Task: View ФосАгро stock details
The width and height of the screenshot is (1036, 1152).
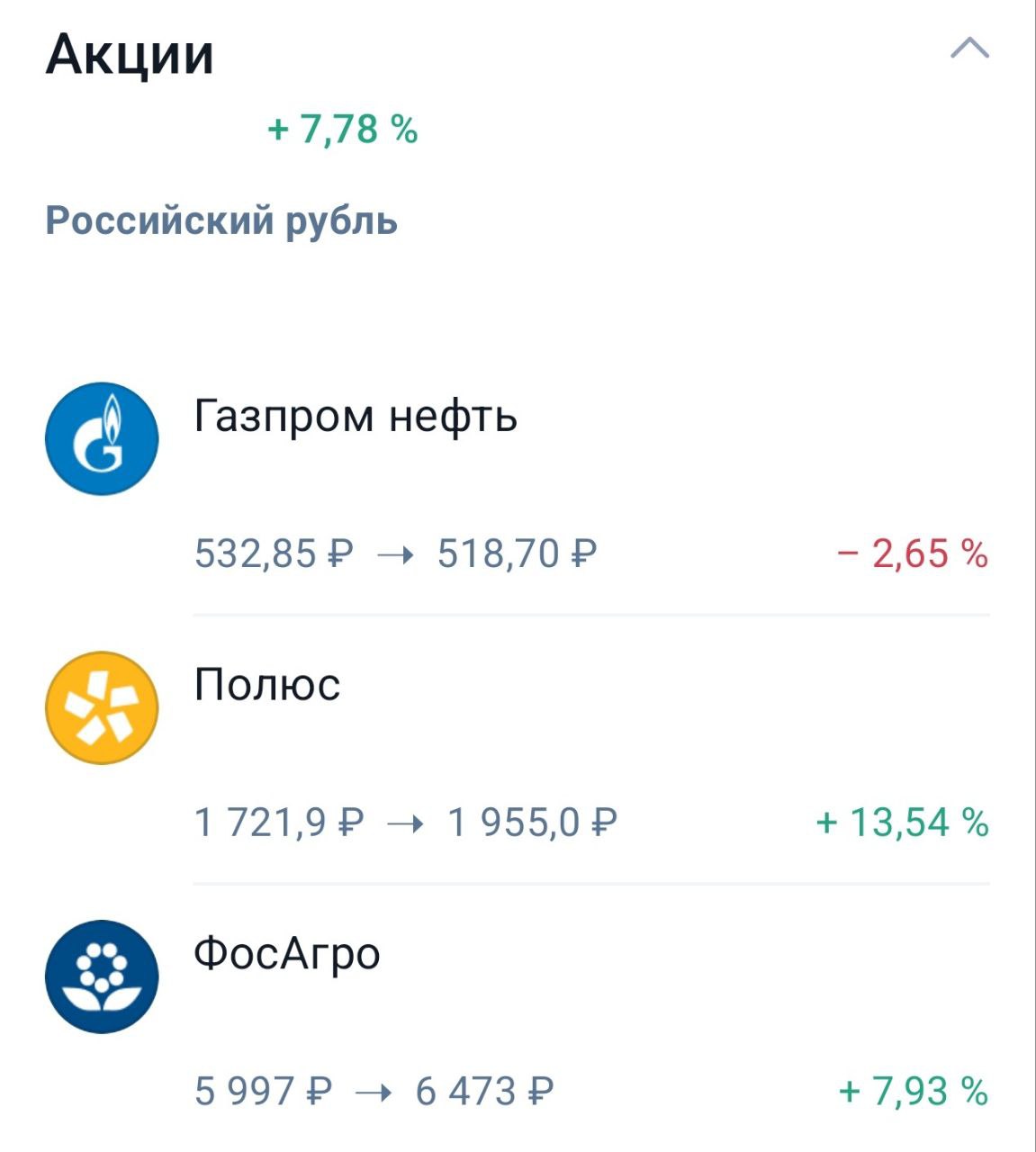Action: [x=287, y=954]
